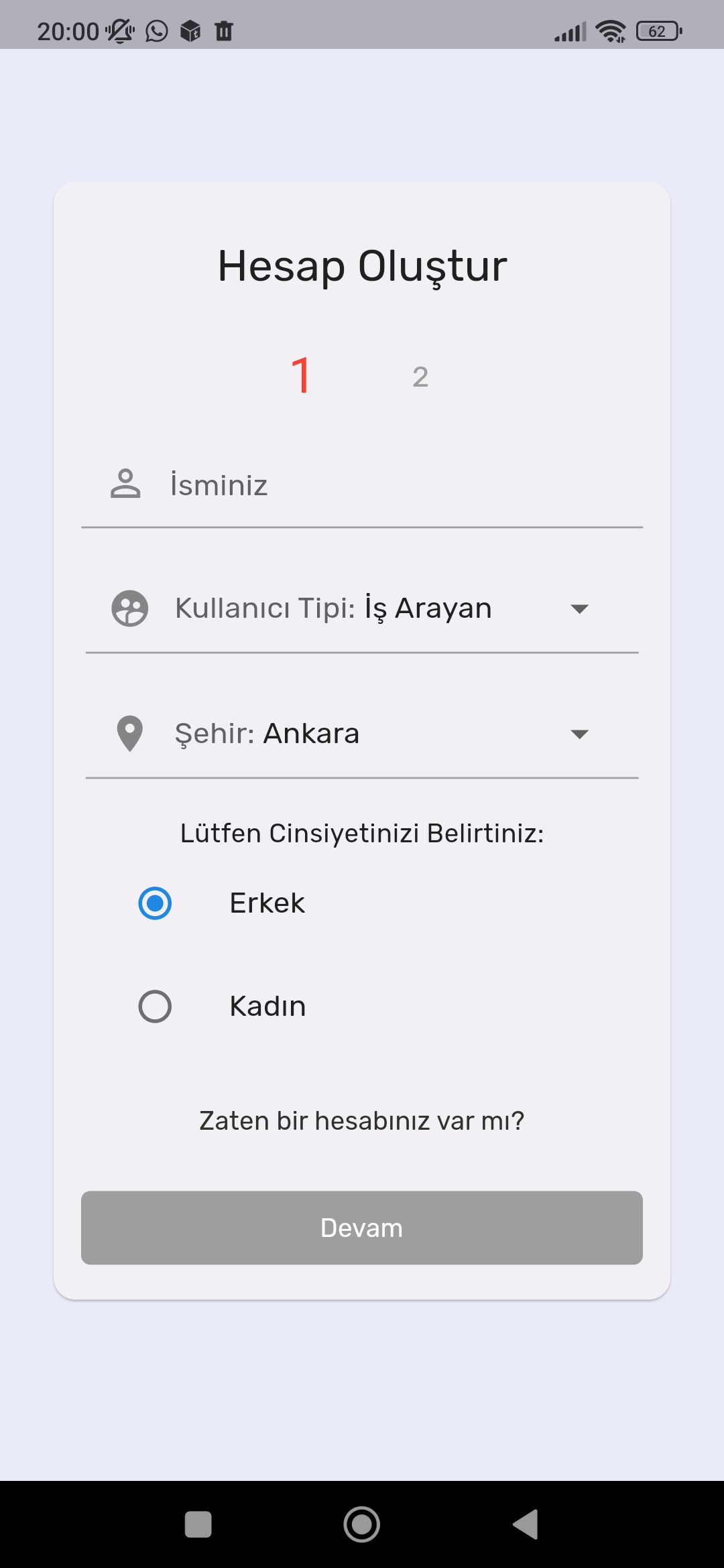
Task: Click the trash icon in the status bar
Action: 223,30
